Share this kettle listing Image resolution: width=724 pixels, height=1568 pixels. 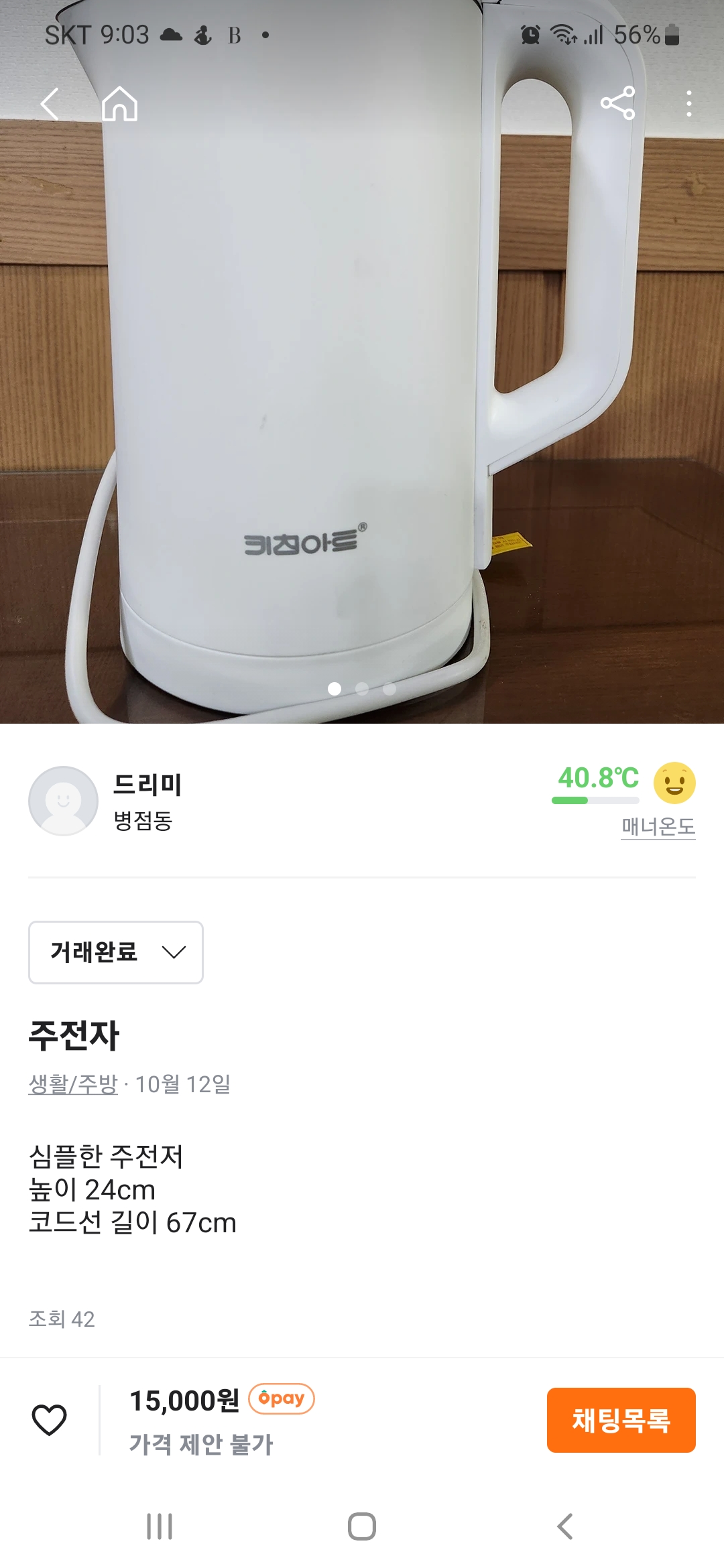[x=617, y=103]
